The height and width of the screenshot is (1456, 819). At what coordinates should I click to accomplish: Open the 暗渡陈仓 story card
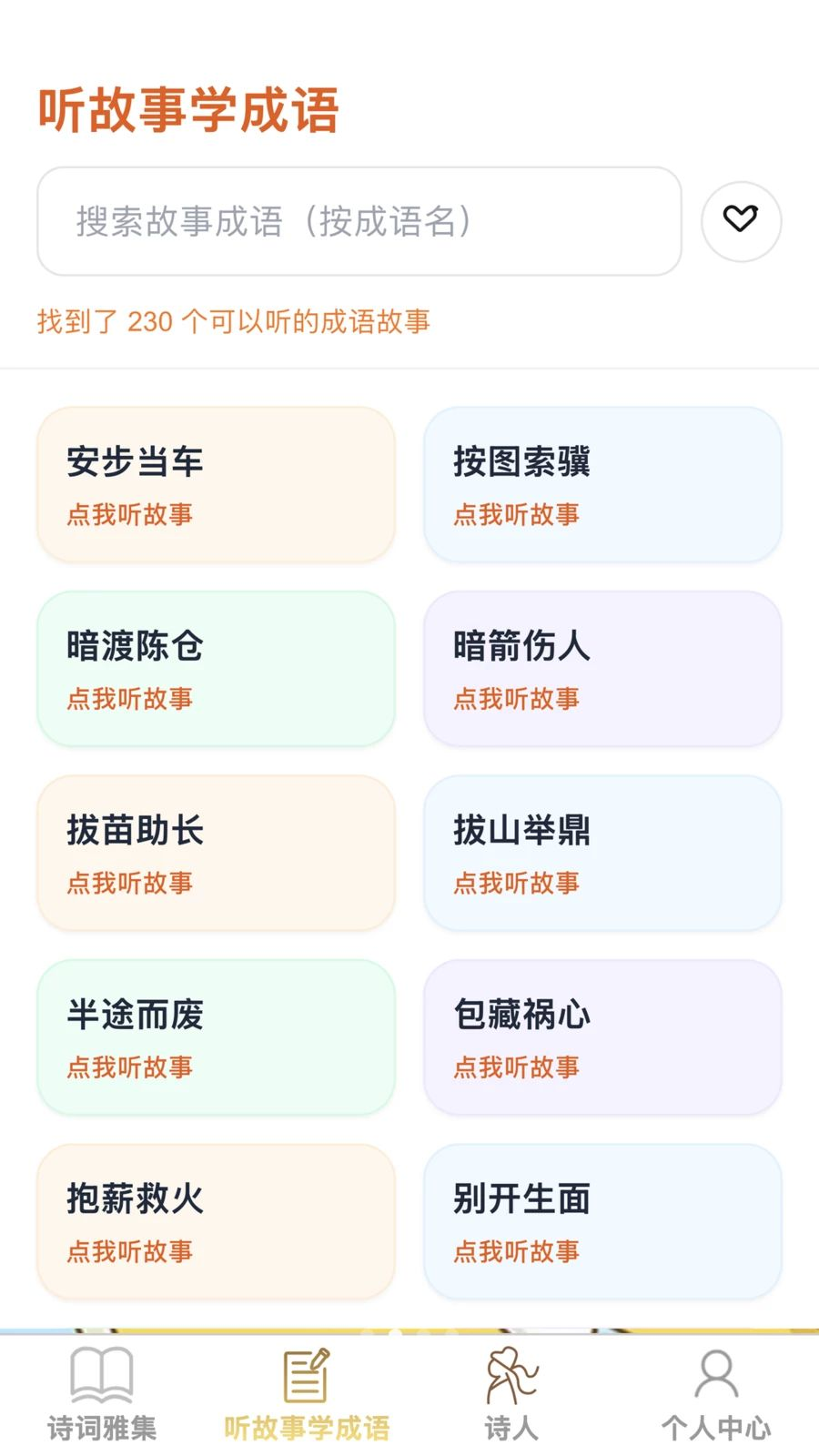tap(216, 669)
